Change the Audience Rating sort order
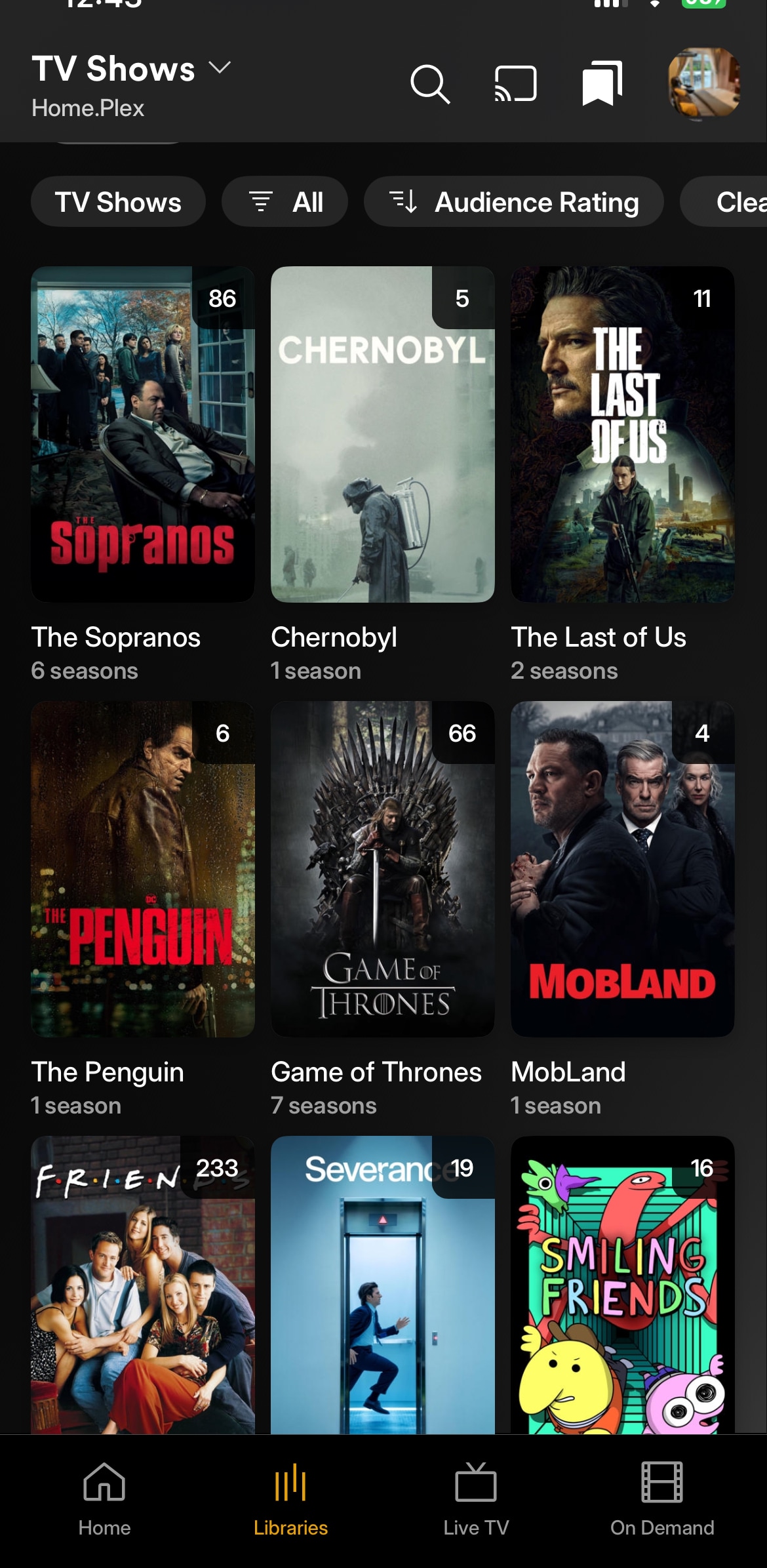 pos(514,202)
